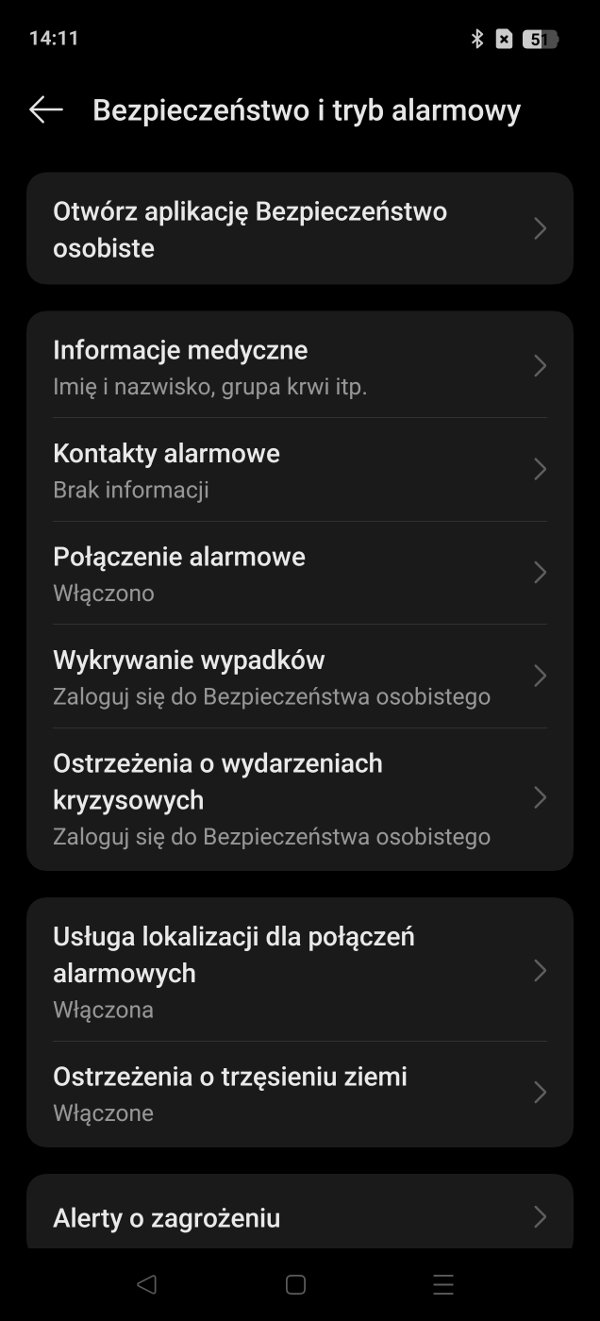The height and width of the screenshot is (1321, 600).
Task: Go back using the top arrow
Action: (46, 110)
